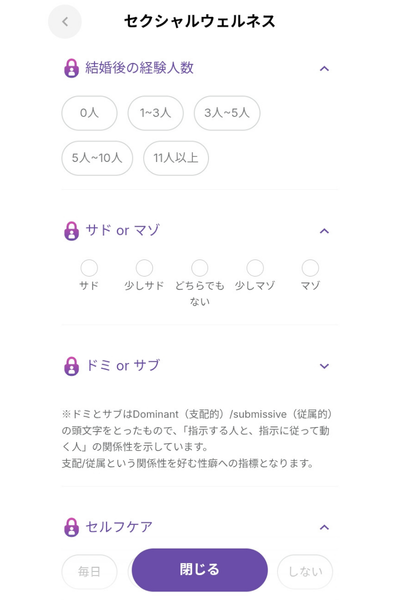
Task: Choose the 1~3人 chip
Action: pos(155,113)
